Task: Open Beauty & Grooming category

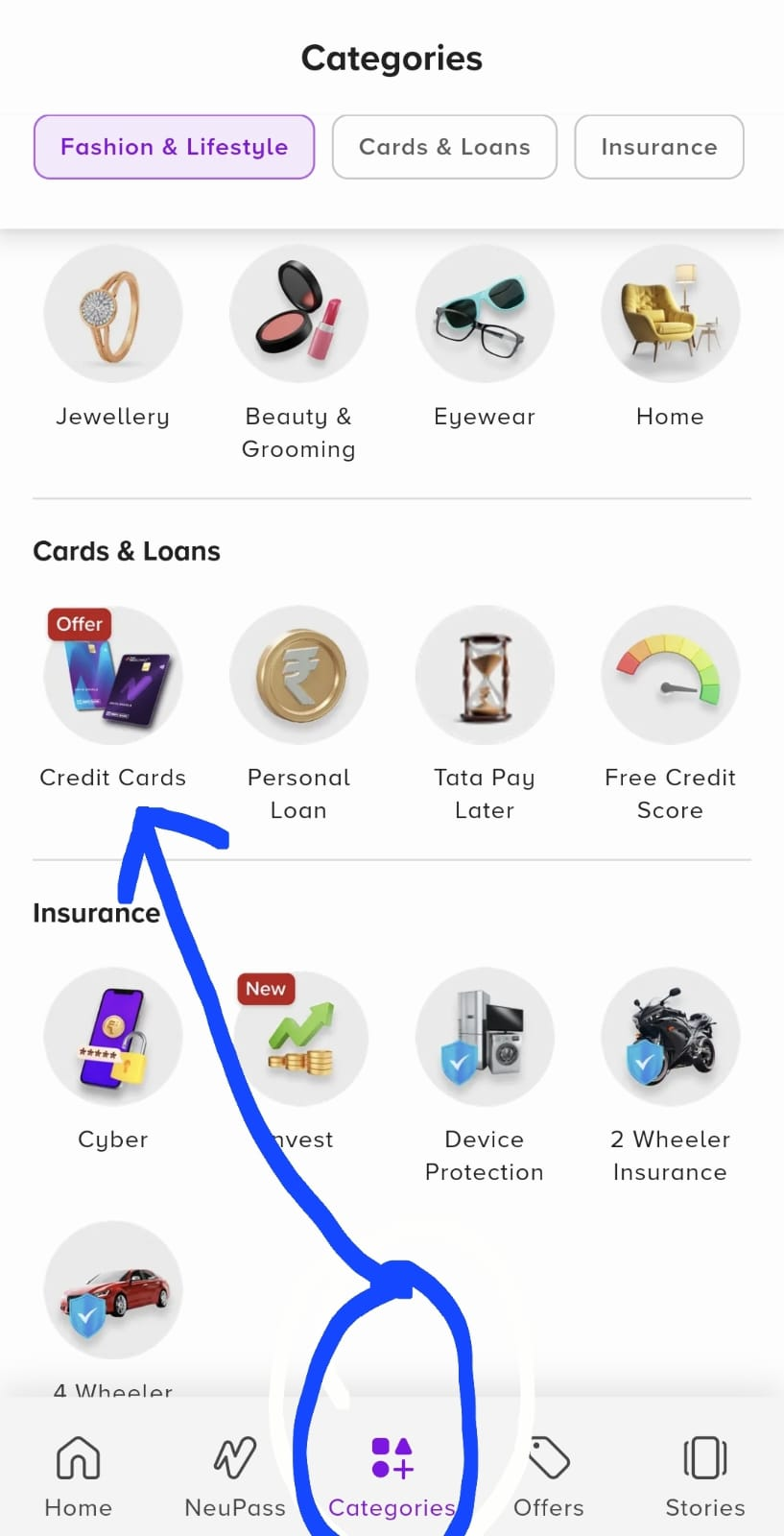Action: tap(298, 315)
